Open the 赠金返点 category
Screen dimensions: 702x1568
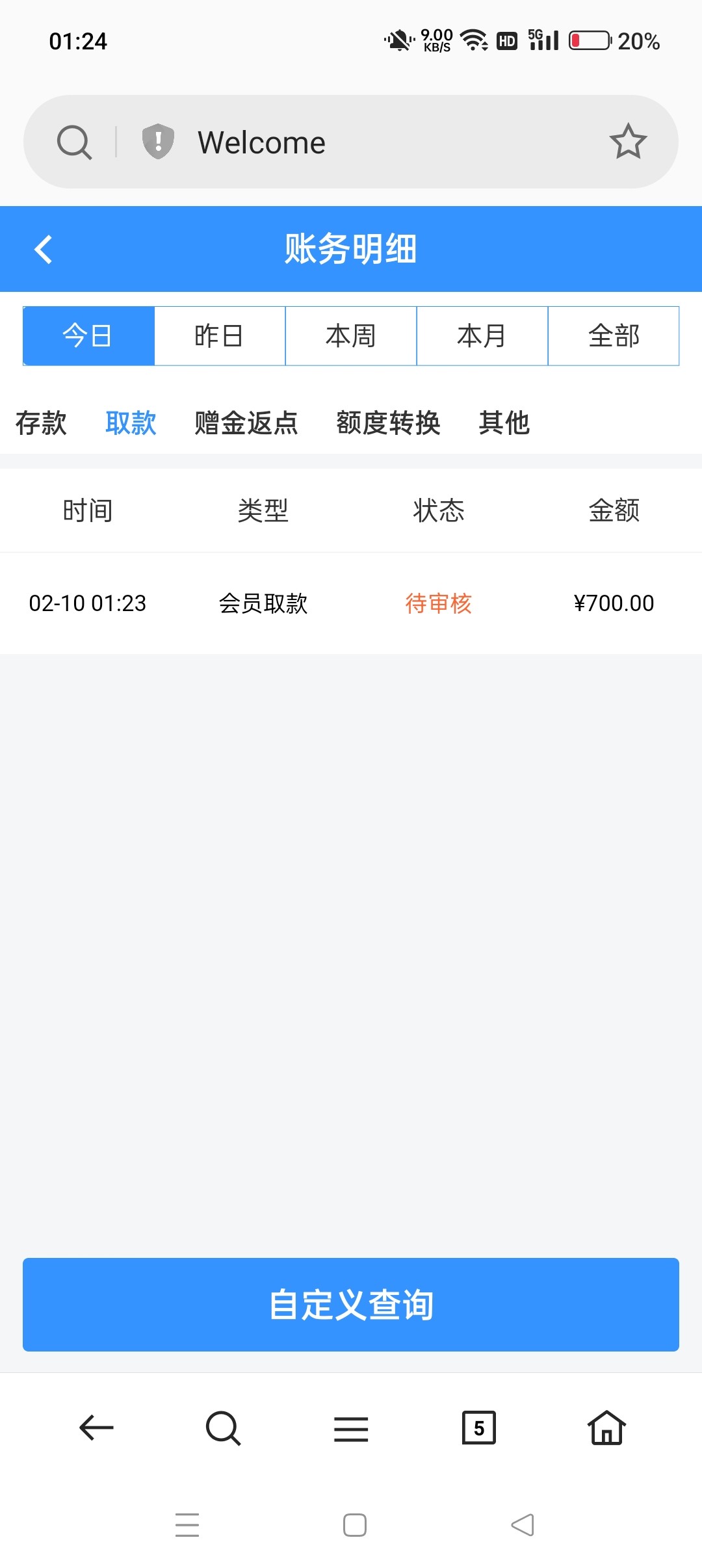(246, 423)
